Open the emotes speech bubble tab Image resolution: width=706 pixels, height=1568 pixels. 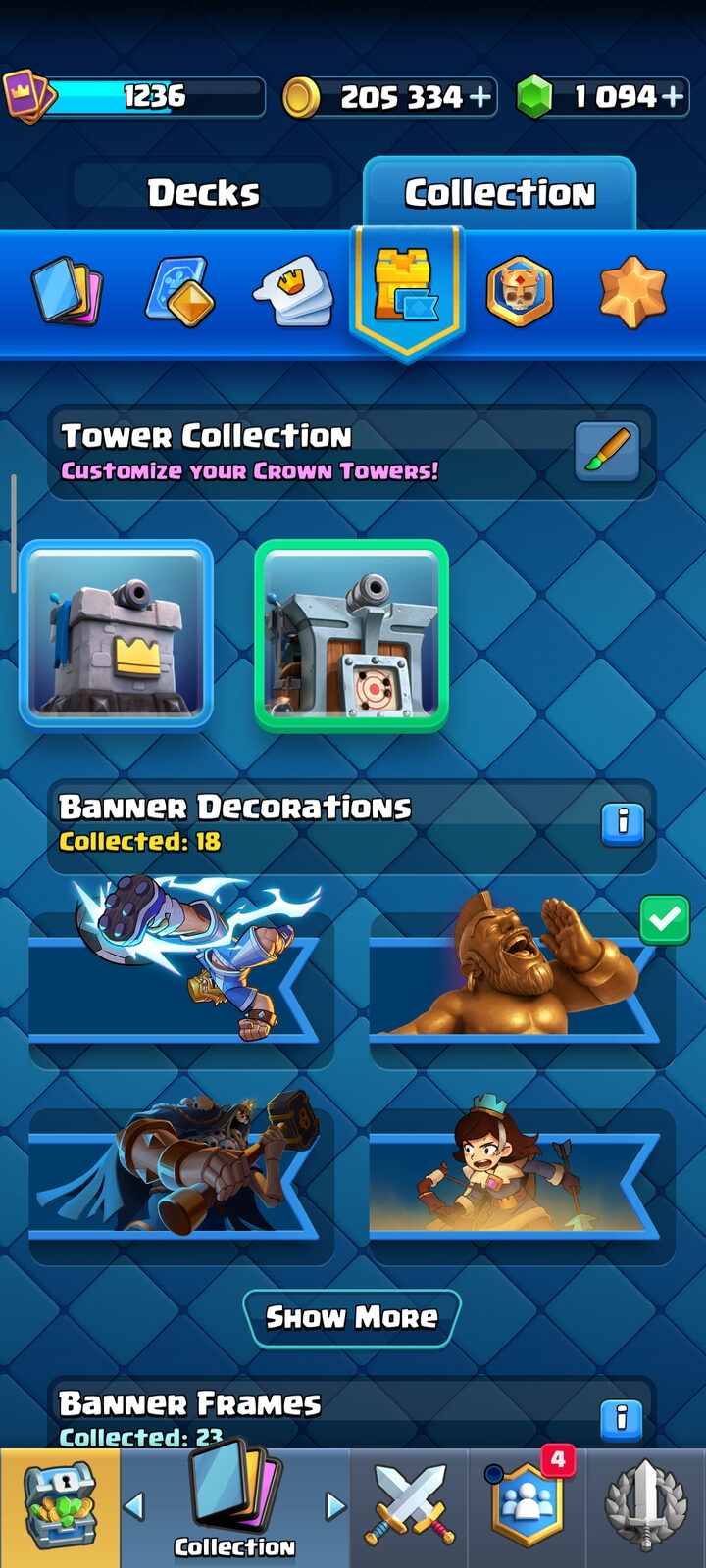[x=294, y=291]
